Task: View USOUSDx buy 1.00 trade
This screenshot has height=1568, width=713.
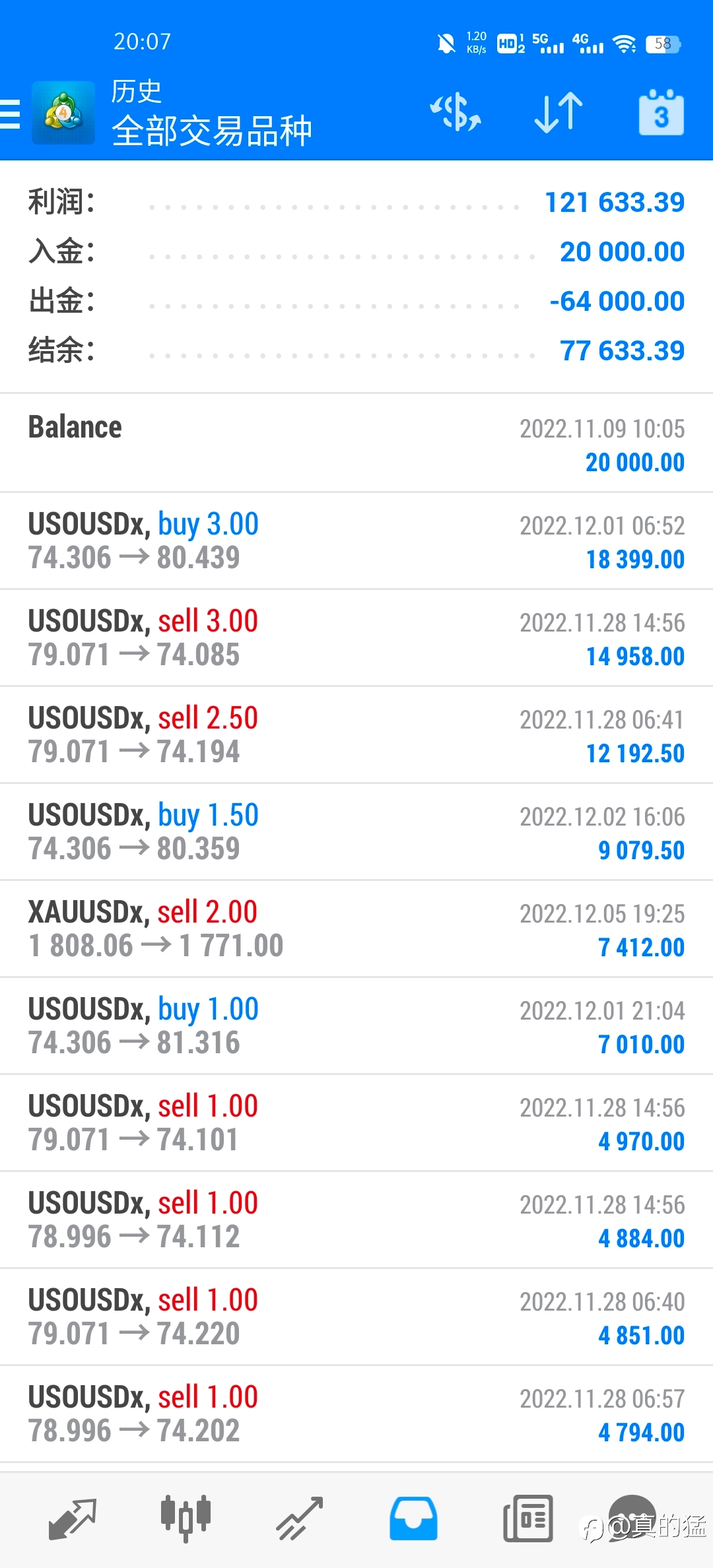Action: [x=356, y=1026]
